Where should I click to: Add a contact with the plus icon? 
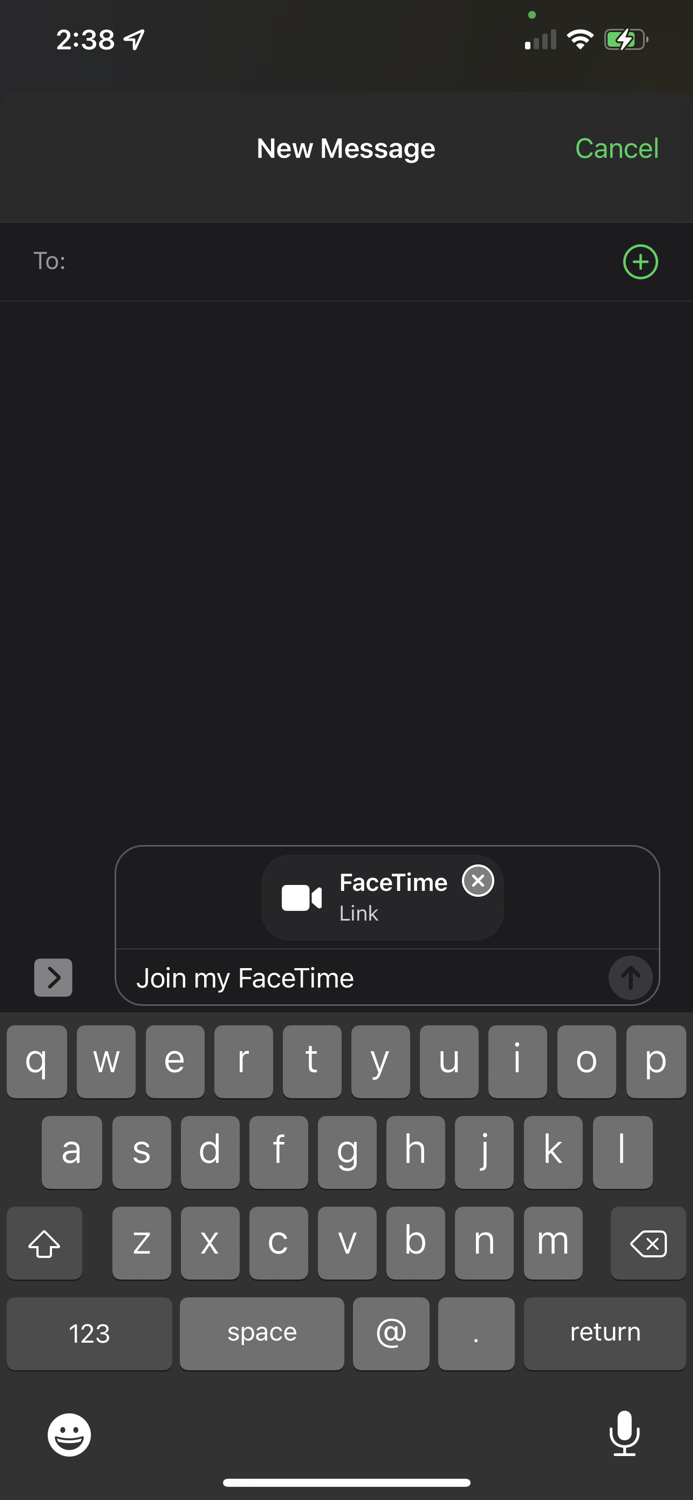[x=640, y=262]
